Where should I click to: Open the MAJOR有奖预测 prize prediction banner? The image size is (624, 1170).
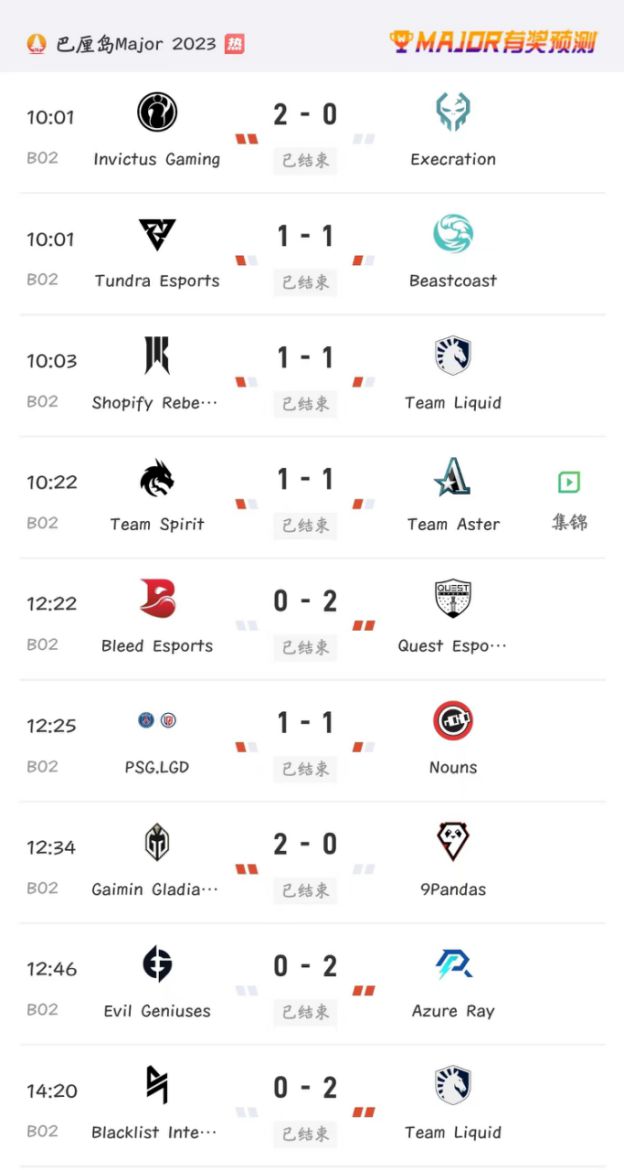pos(493,42)
